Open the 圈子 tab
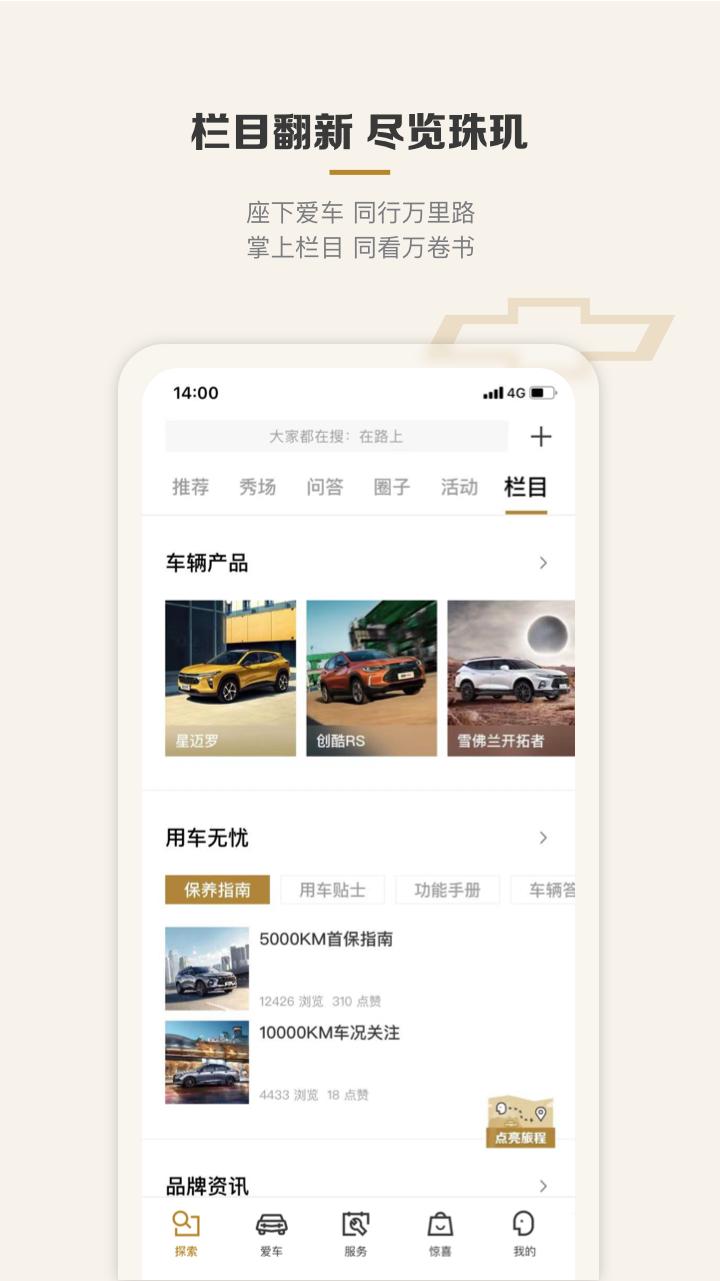The image size is (720, 1281). click(389, 487)
